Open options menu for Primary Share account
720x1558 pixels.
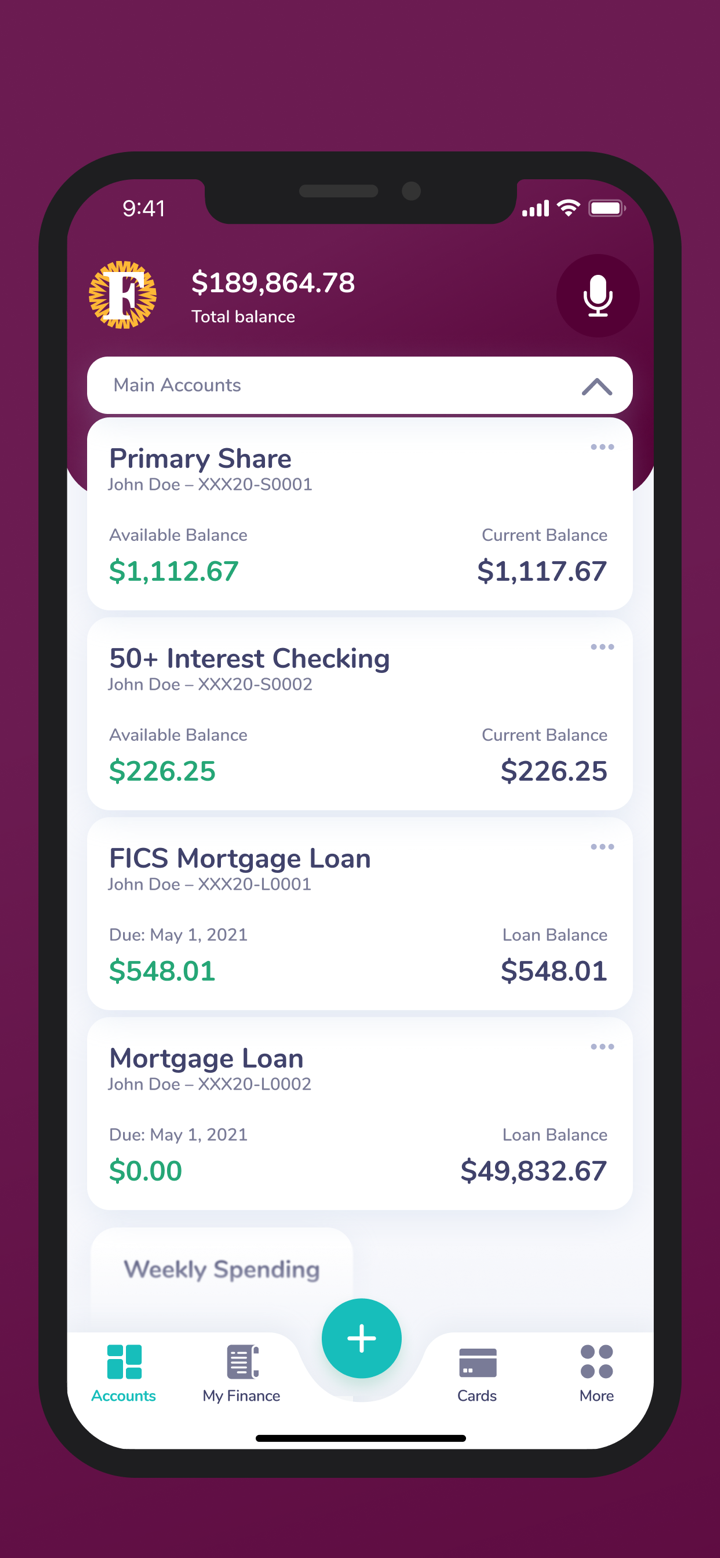coord(602,447)
